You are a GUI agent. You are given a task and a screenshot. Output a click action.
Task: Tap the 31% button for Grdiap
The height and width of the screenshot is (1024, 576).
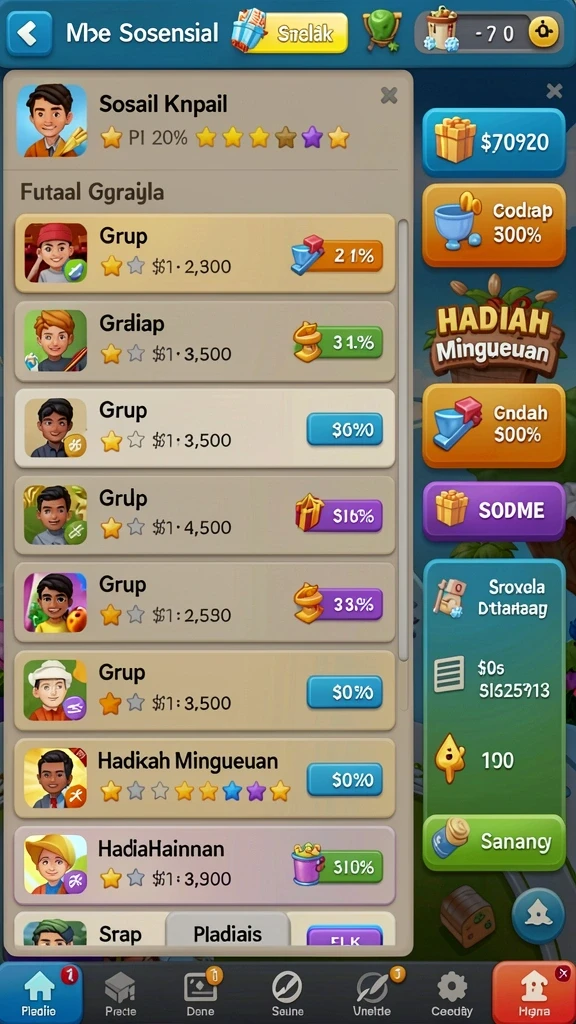(x=346, y=342)
